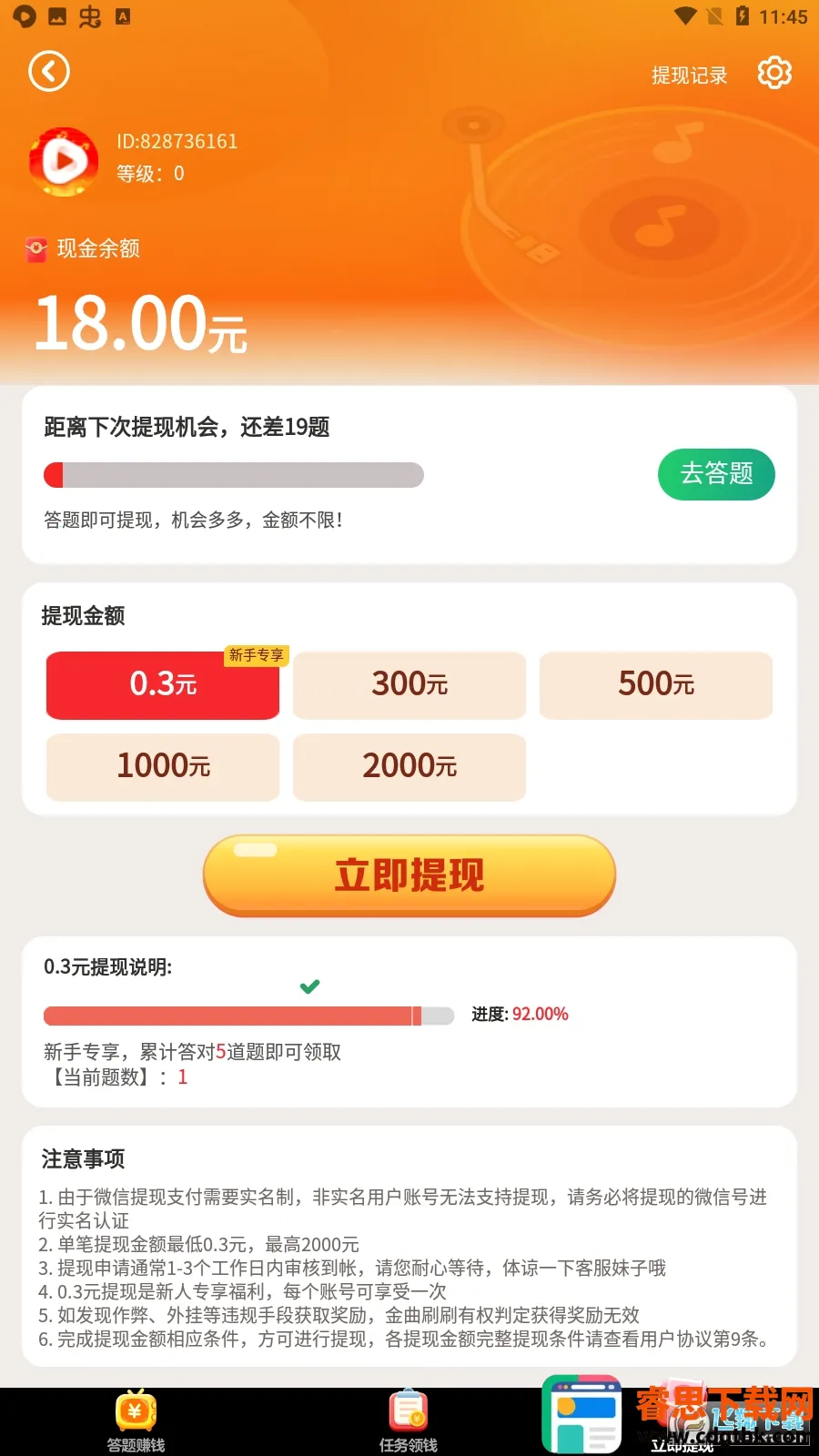Choose the 2000元 withdrawal option

point(409,767)
